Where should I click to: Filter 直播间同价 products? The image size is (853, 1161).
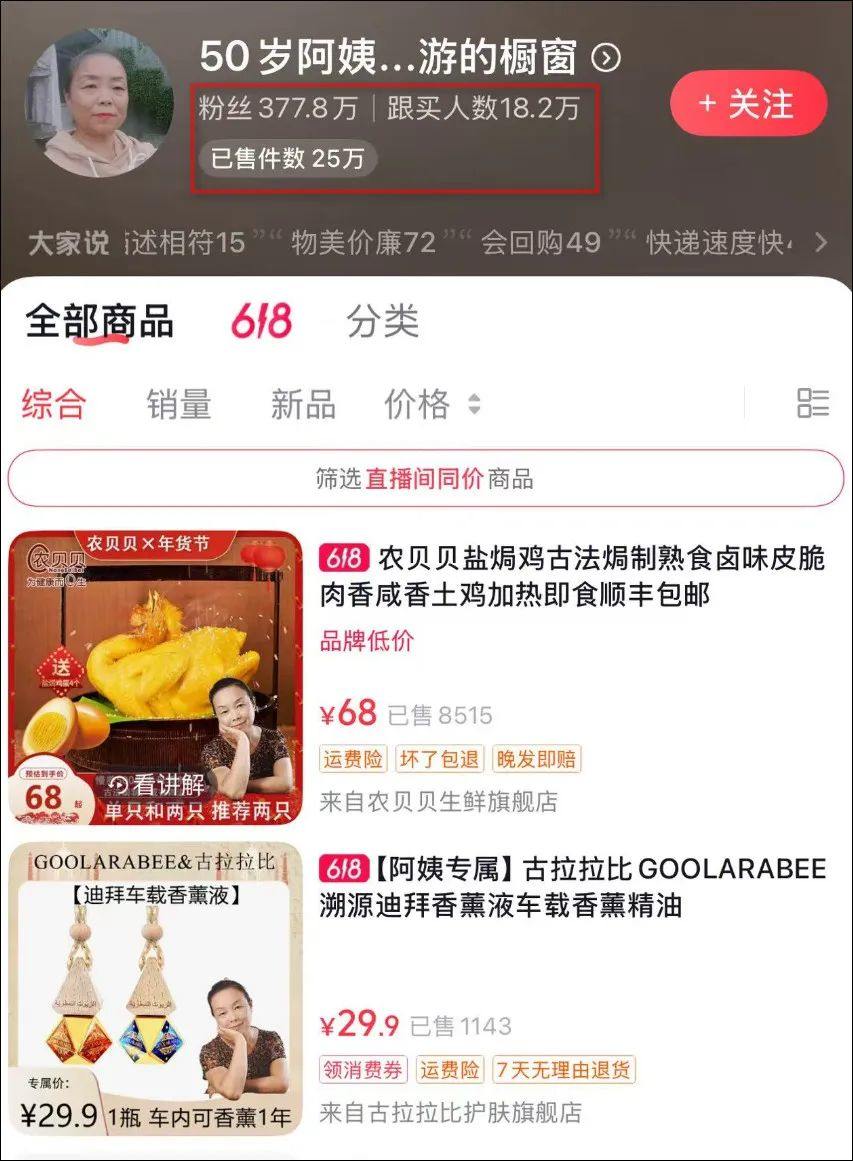tap(425, 478)
